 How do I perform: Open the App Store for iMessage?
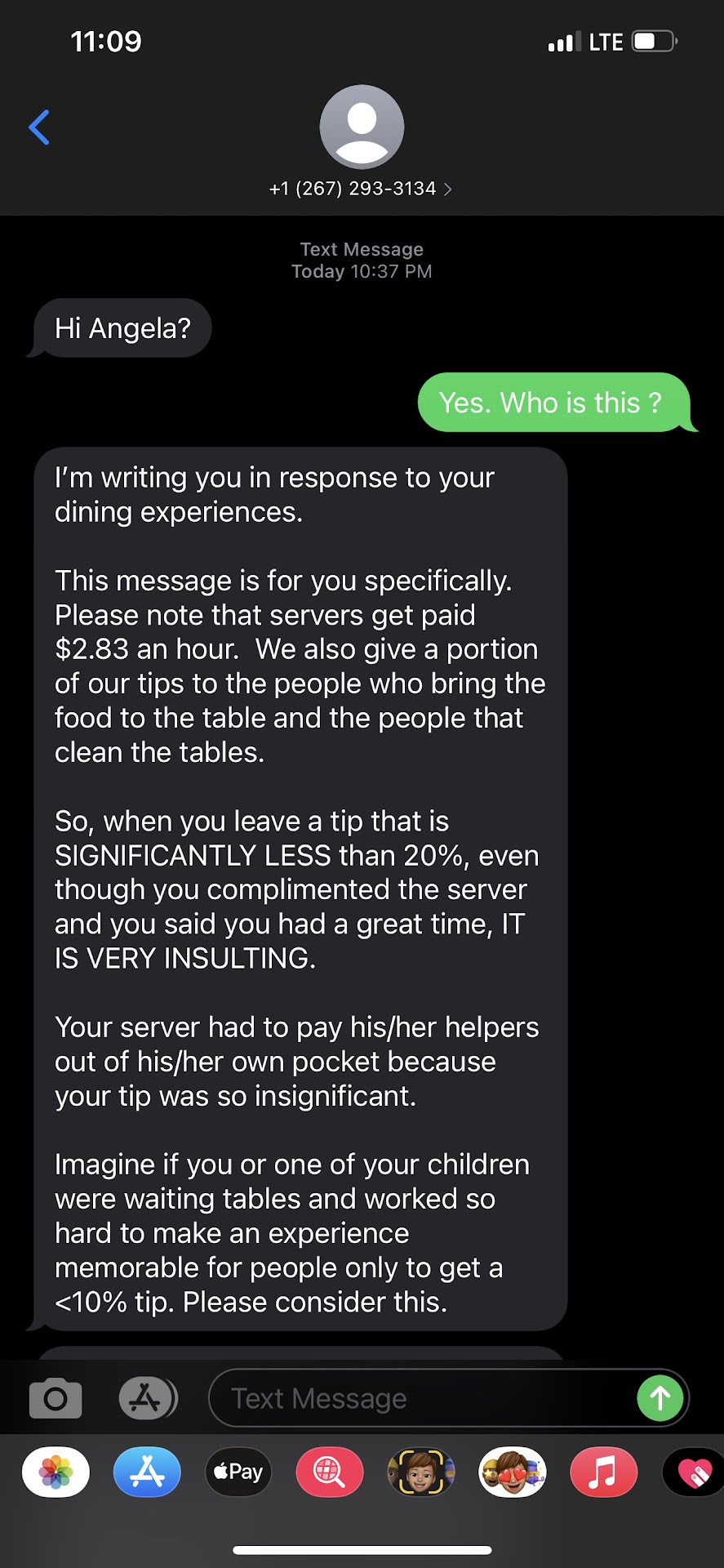[x=147, y=1472]
